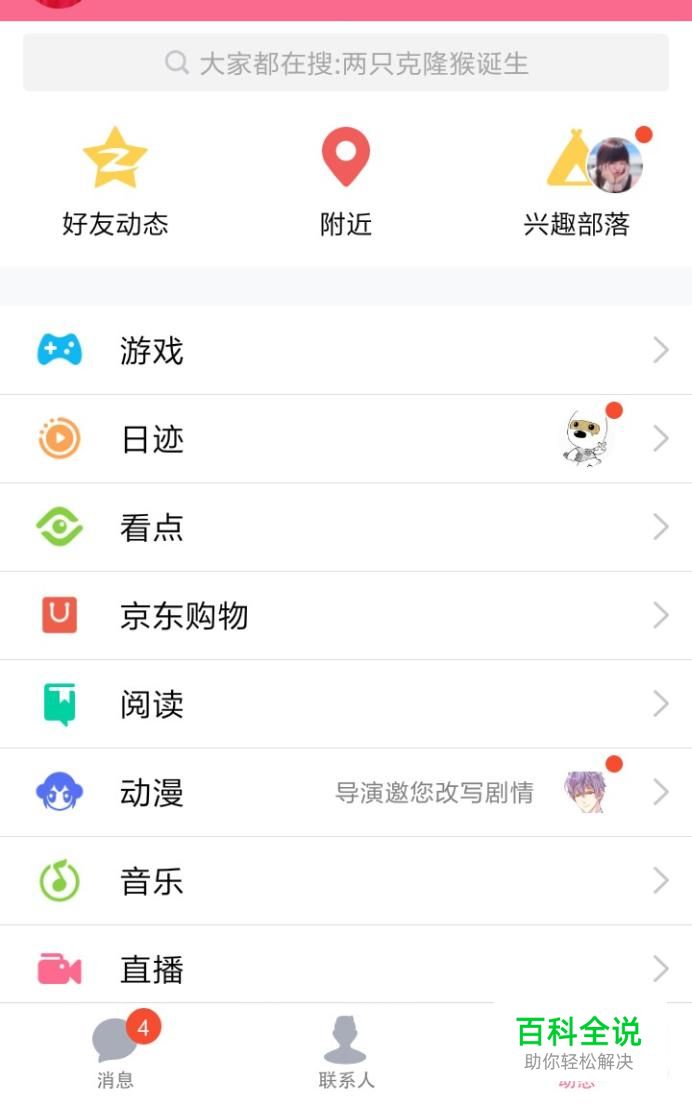Tap the search box at the top
Screen dimensions: 692x1106
(346, 63)
